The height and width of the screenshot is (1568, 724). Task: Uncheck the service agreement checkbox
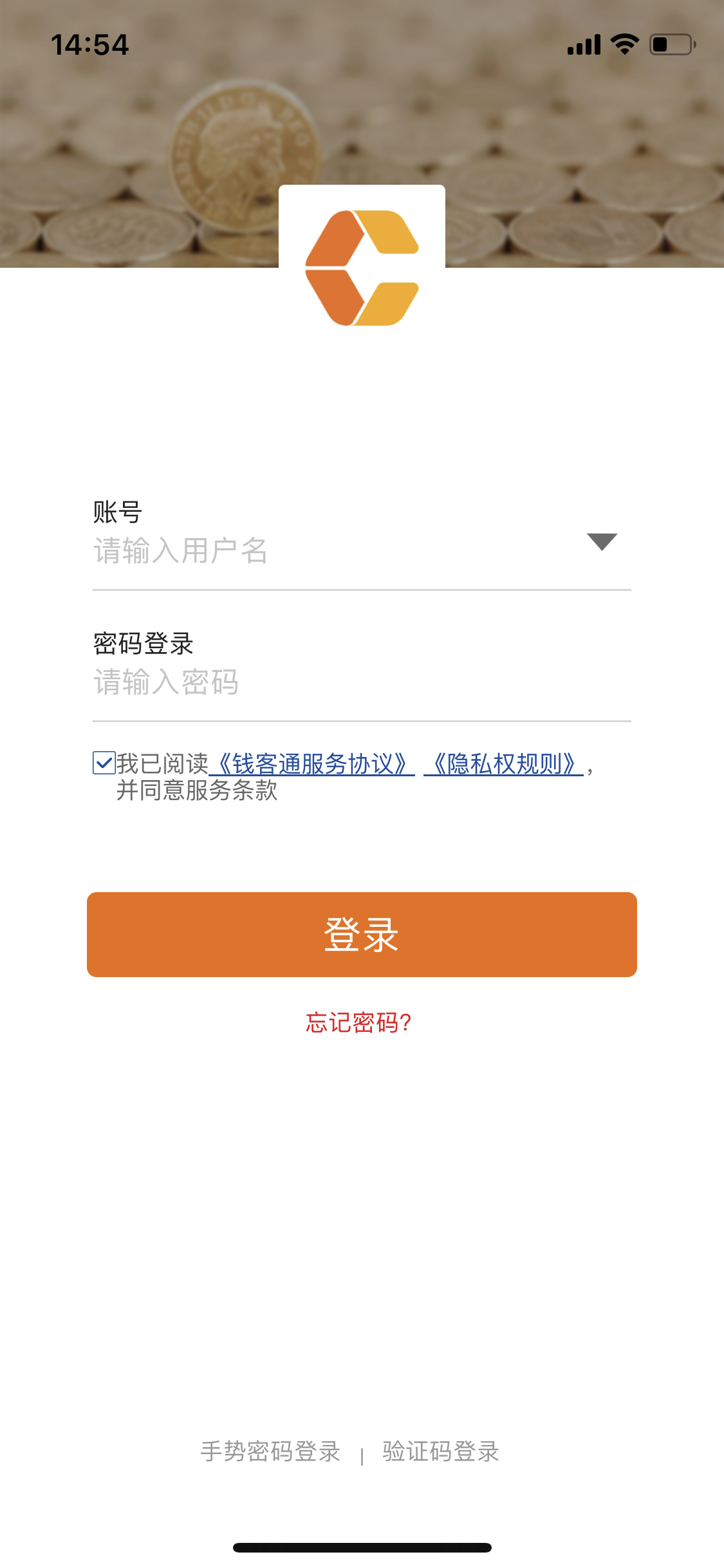[x=104, y=763]
